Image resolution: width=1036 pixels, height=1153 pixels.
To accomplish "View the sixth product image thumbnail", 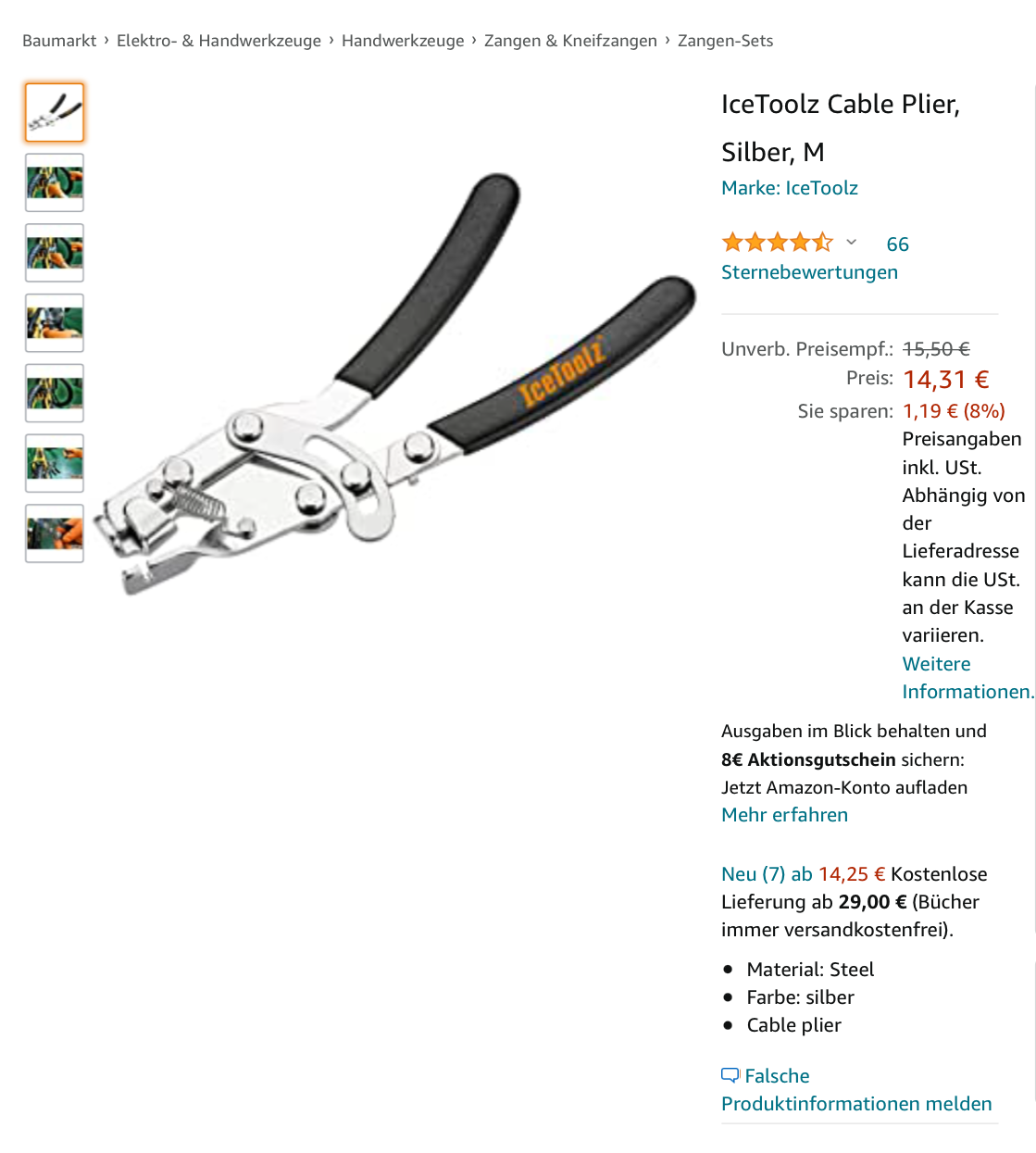I will (x=55, y=463).
